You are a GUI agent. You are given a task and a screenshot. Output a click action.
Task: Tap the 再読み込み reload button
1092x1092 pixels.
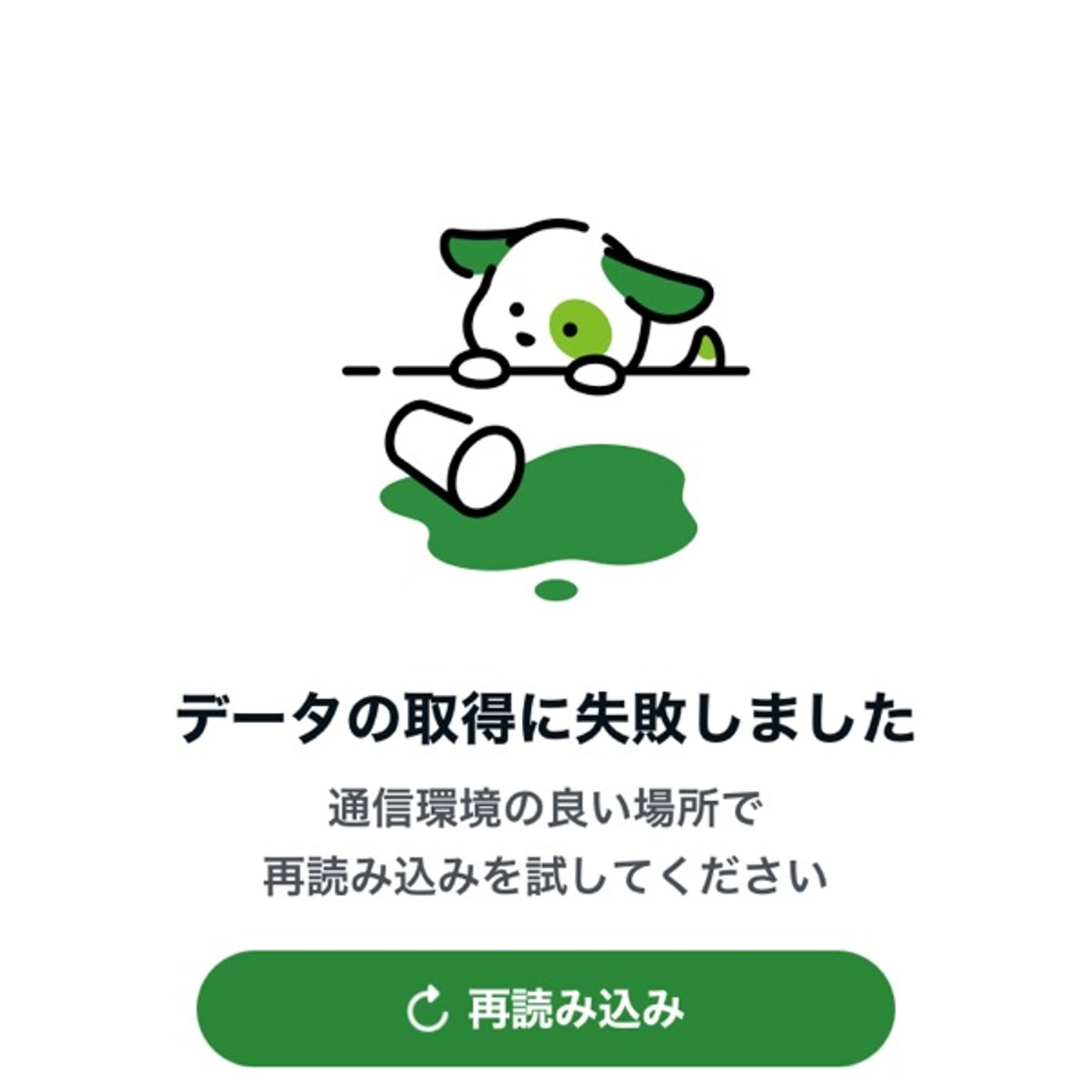tap(545, 1009)
